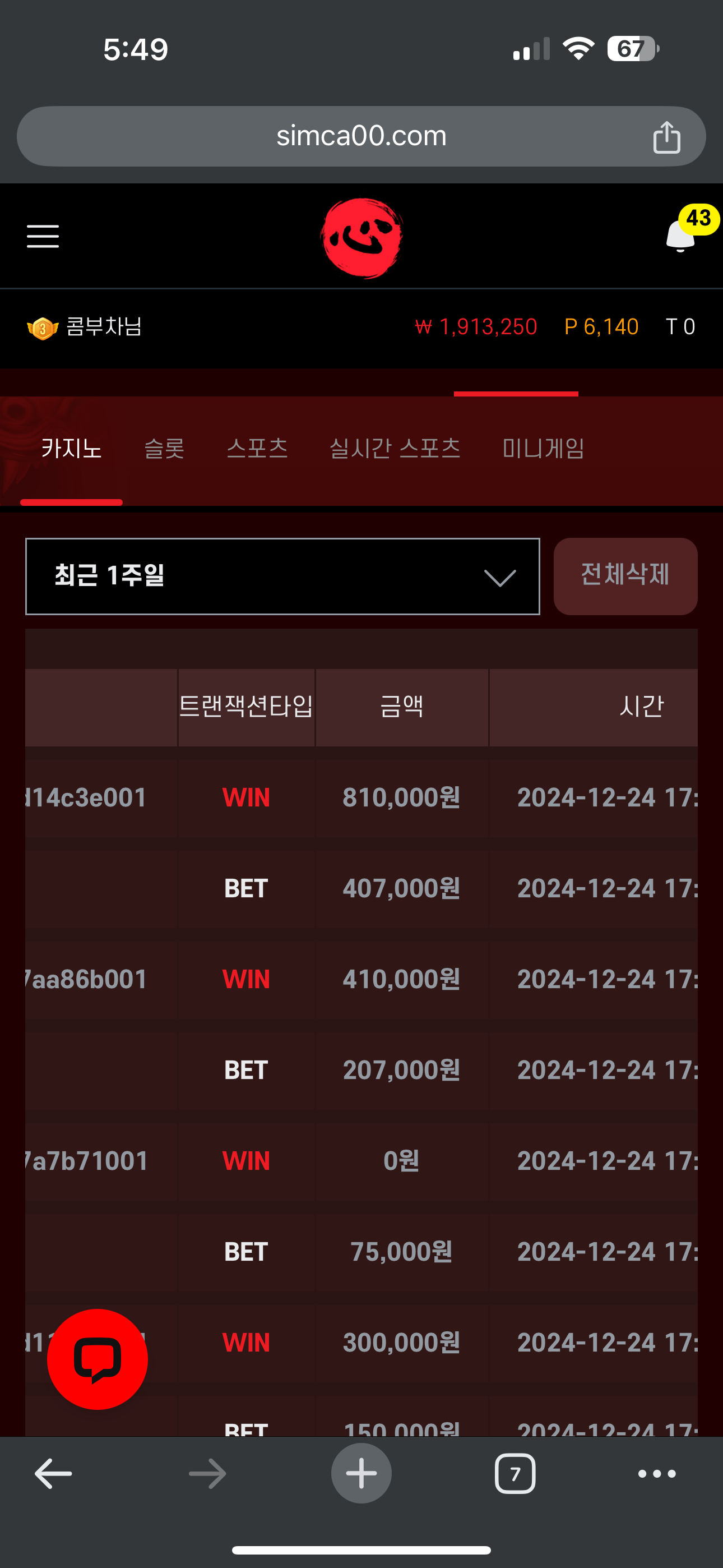Viewport: 723px width, 1568px height.
Task: Switch to the 슬롯 tab
Action: 164,449
